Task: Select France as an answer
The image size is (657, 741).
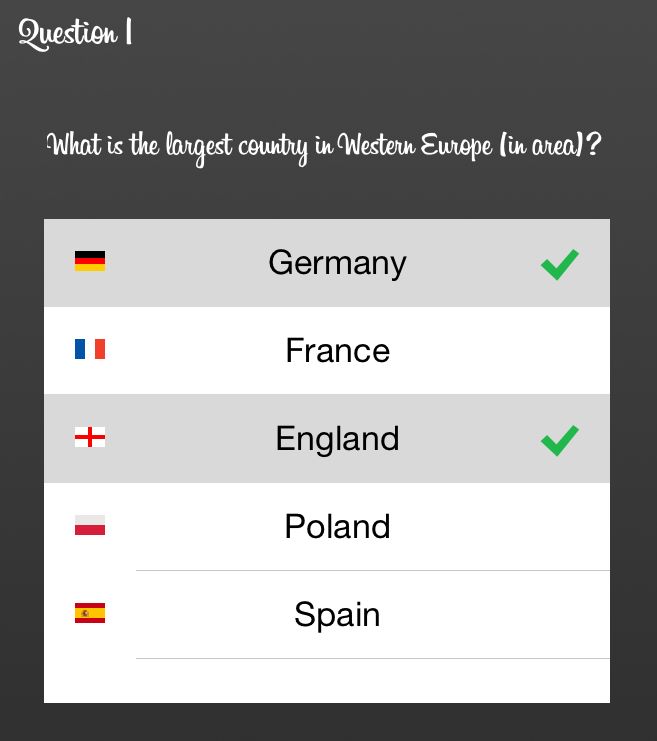Action: pos(337,351)
